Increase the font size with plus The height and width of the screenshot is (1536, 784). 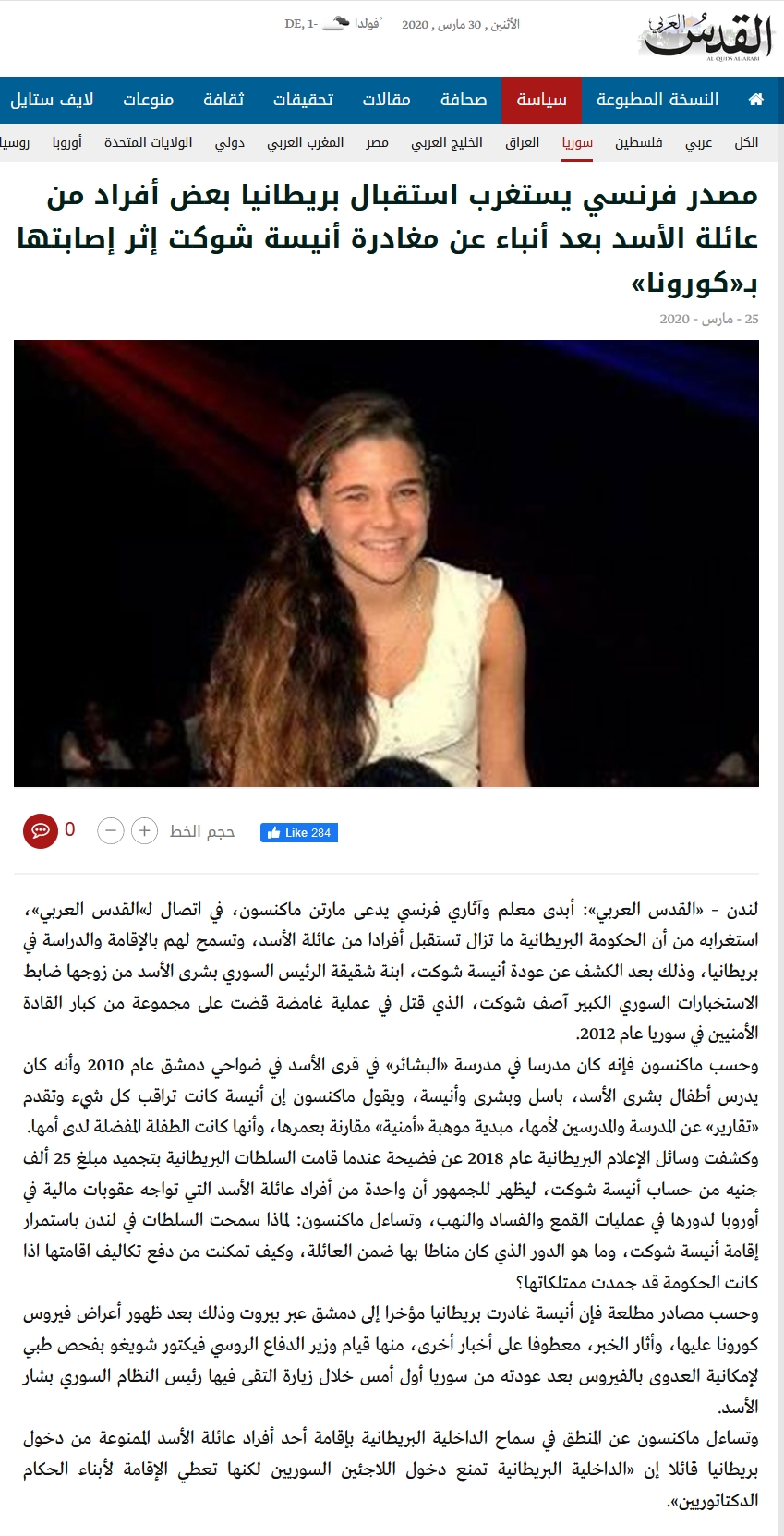click(144, 830)
